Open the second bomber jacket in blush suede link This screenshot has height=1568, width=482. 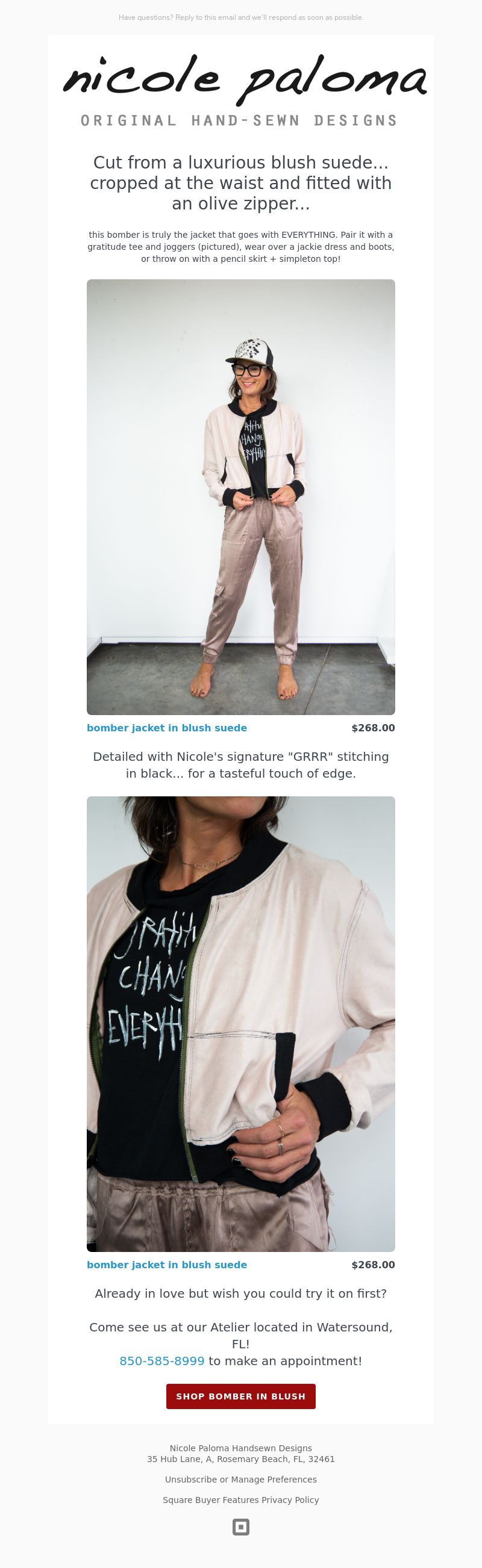pyautogui.click(x=167, y=1264)
